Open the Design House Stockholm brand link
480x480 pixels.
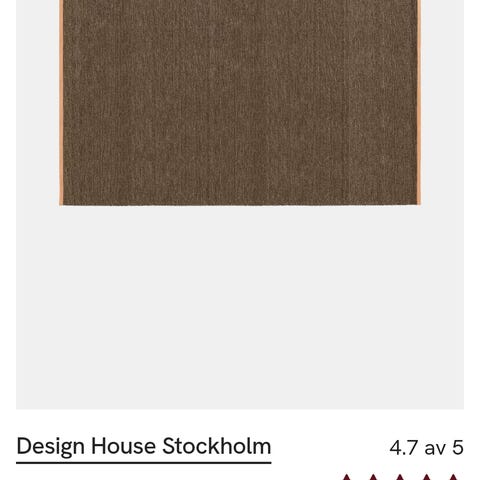[x=144, y=447]
